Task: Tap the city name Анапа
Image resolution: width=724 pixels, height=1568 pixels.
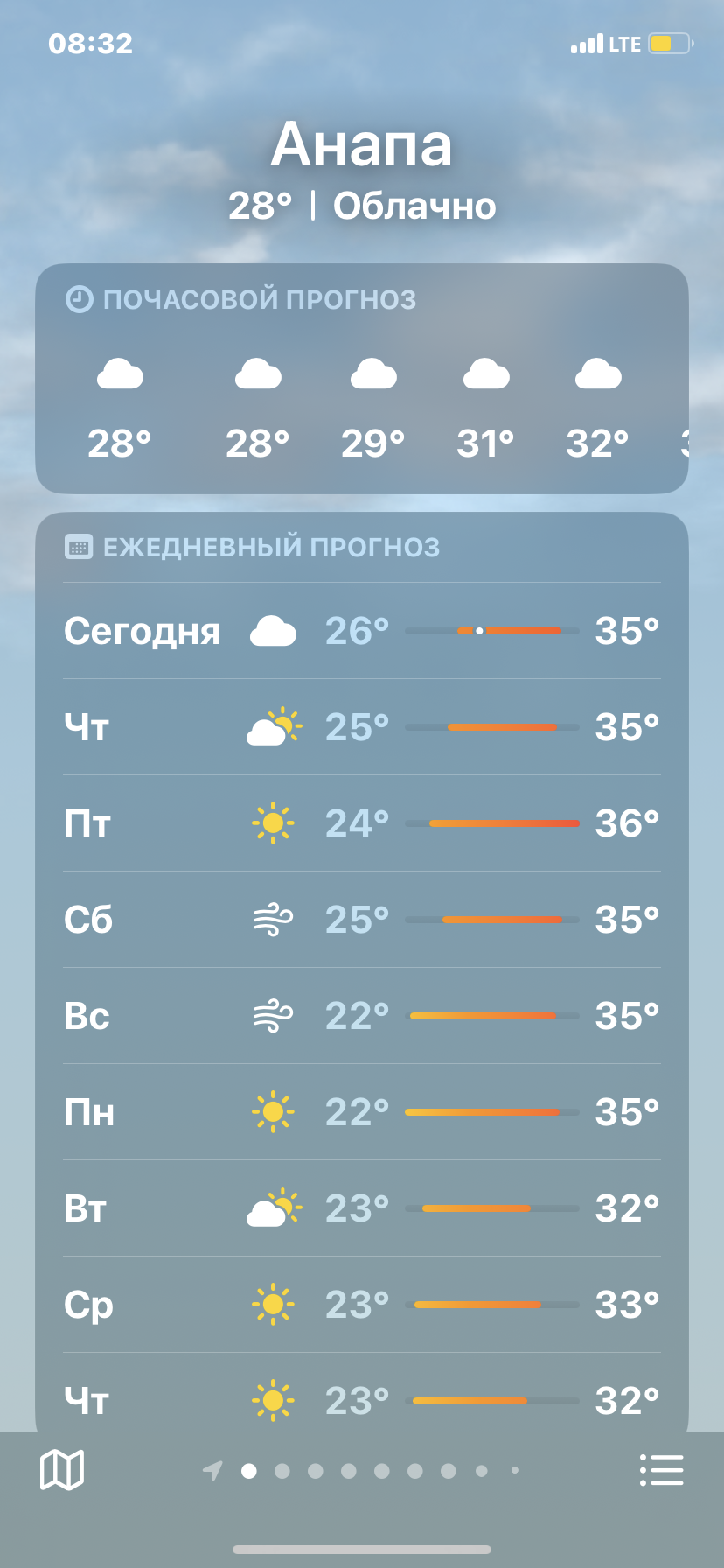Action: tap(362, 146)
